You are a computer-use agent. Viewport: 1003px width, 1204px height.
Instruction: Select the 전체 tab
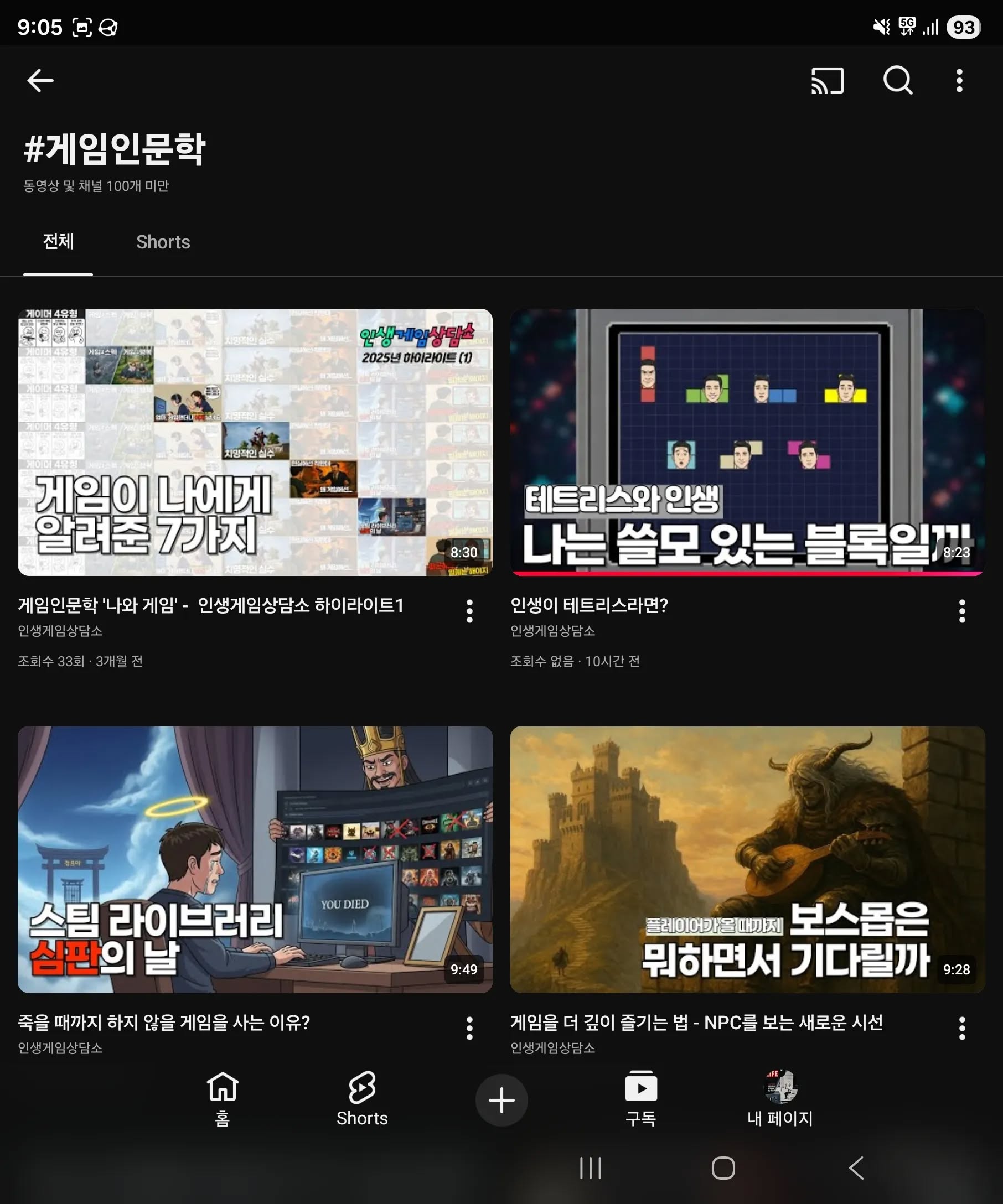pyautogui.click(x=58, y=242)
